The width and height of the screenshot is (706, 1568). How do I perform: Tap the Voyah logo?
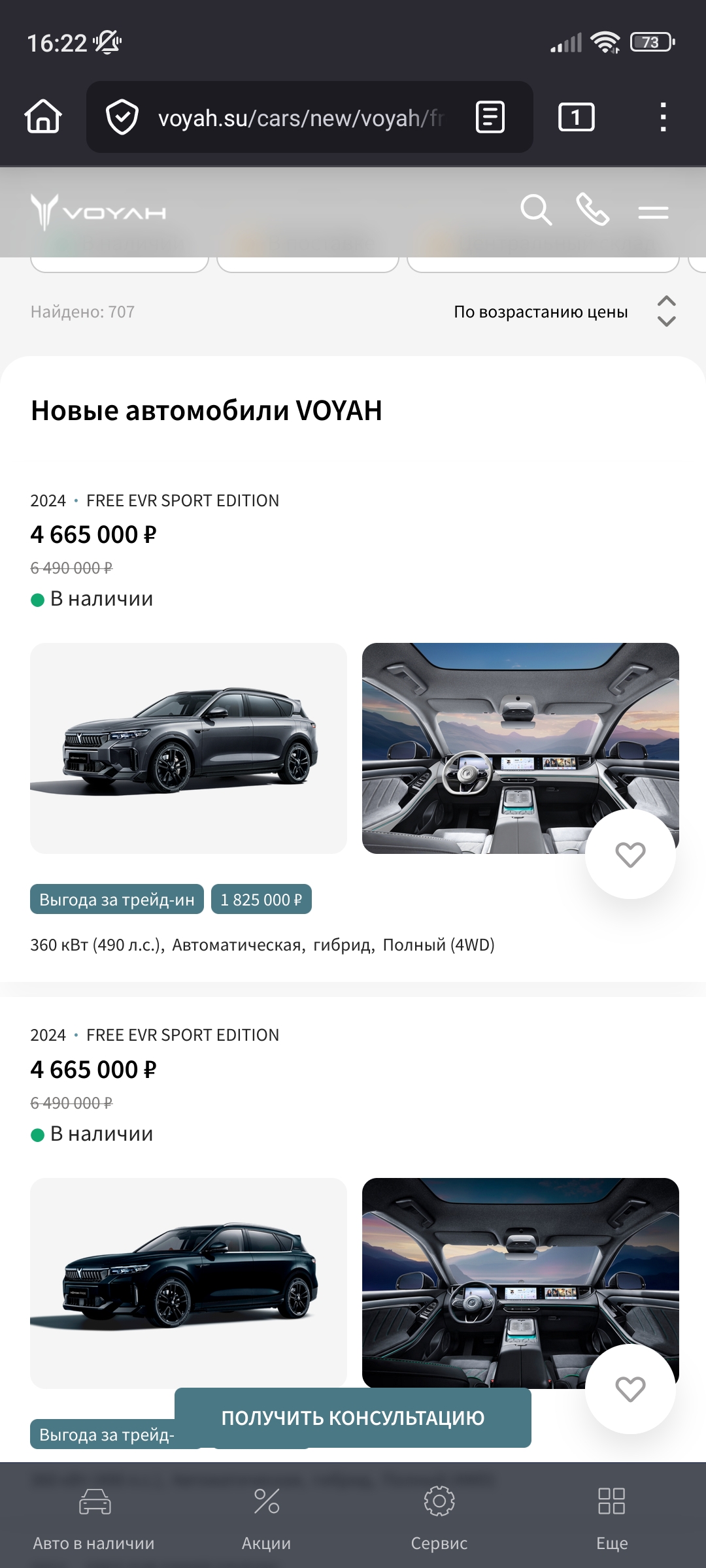tap(98, 212)
